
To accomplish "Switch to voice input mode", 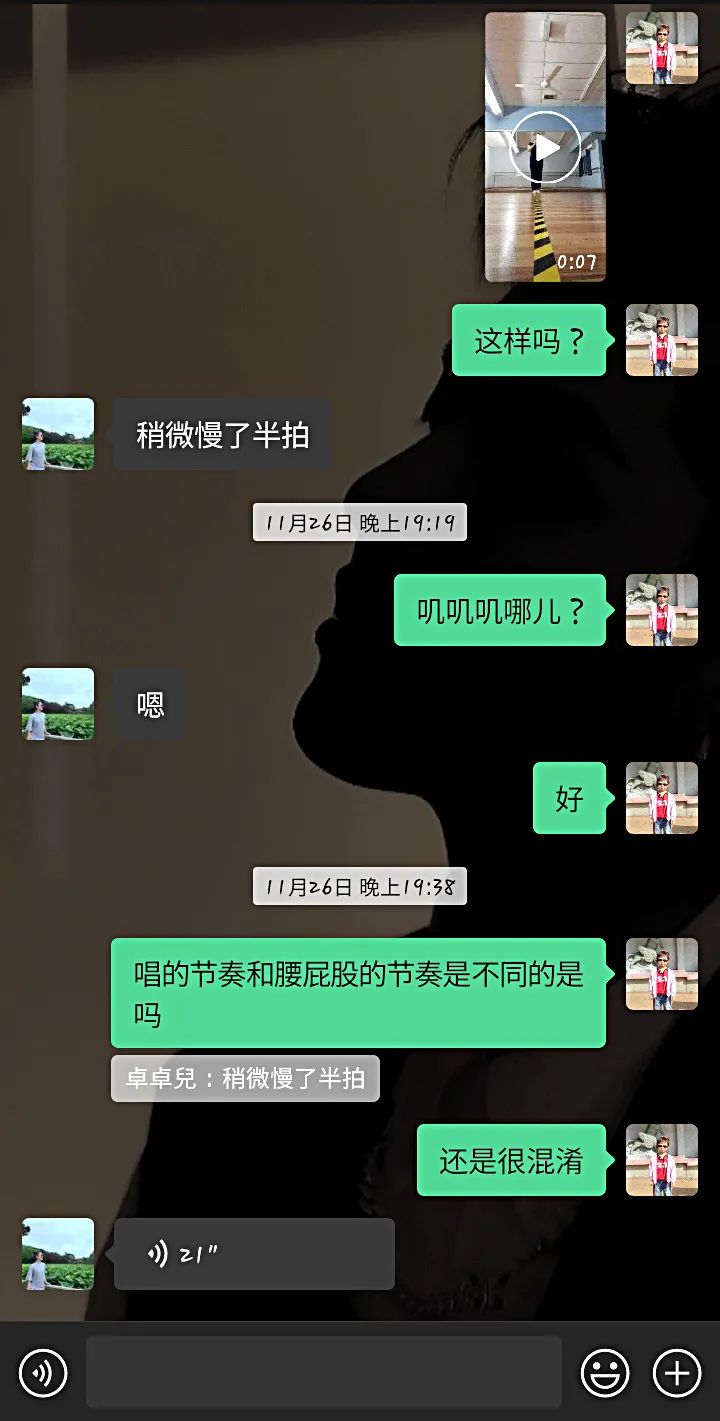I will point(43,1373).
